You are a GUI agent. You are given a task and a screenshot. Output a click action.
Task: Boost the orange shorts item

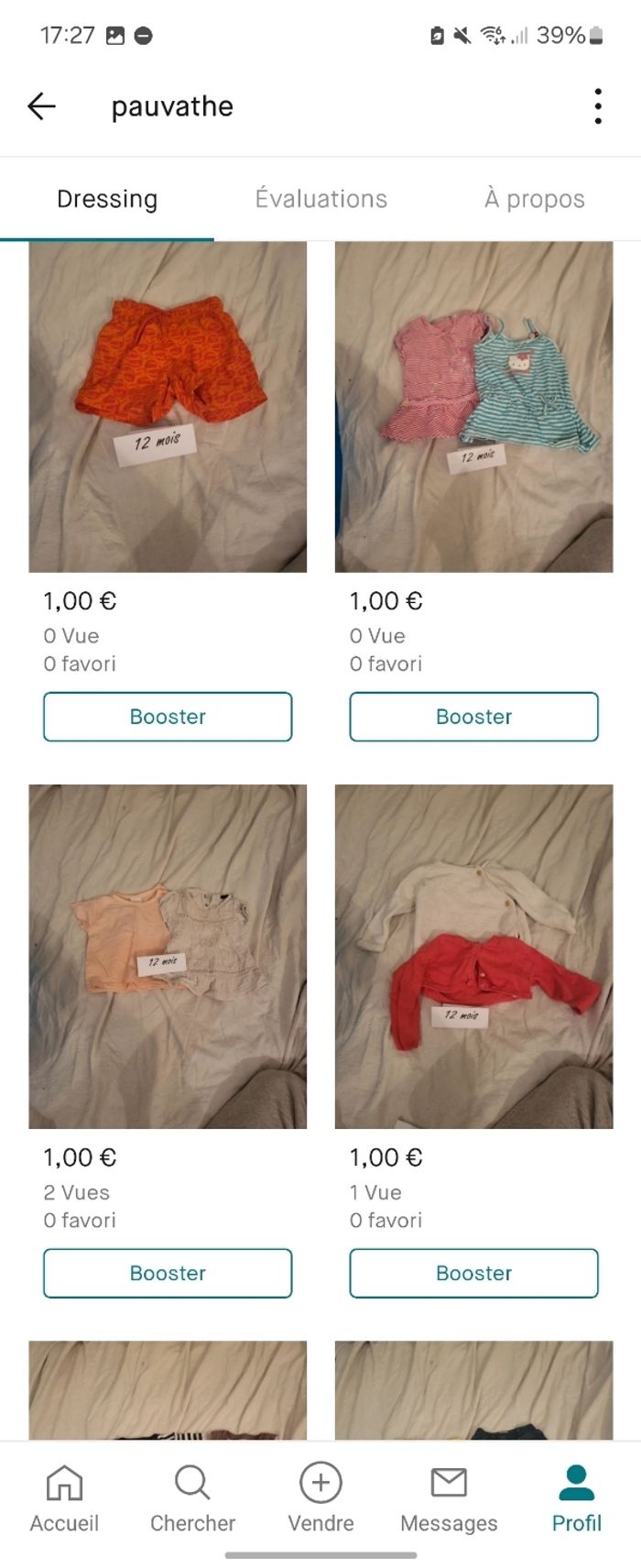click(168, 717)
